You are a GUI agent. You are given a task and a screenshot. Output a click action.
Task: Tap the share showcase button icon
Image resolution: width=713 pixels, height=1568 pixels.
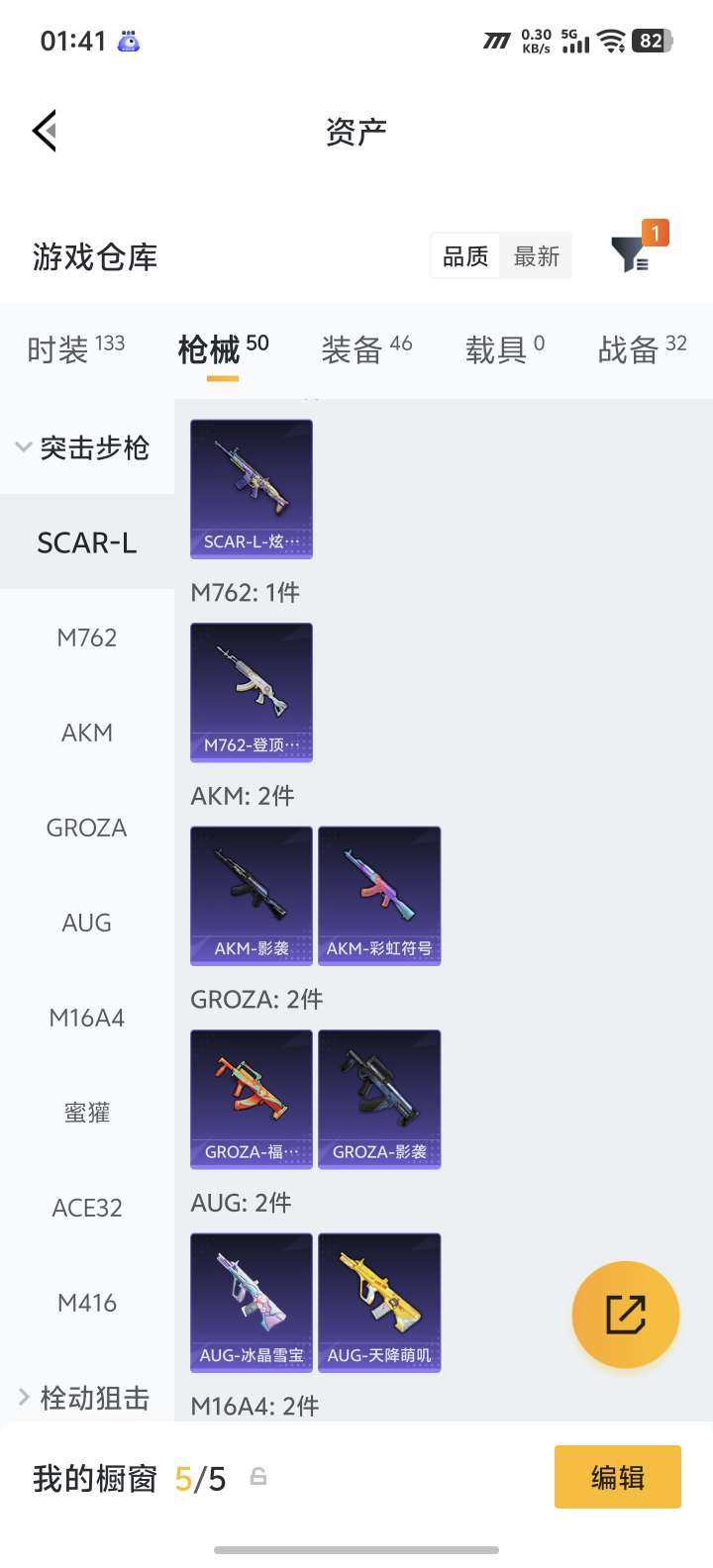click(x=625, y=1314)
